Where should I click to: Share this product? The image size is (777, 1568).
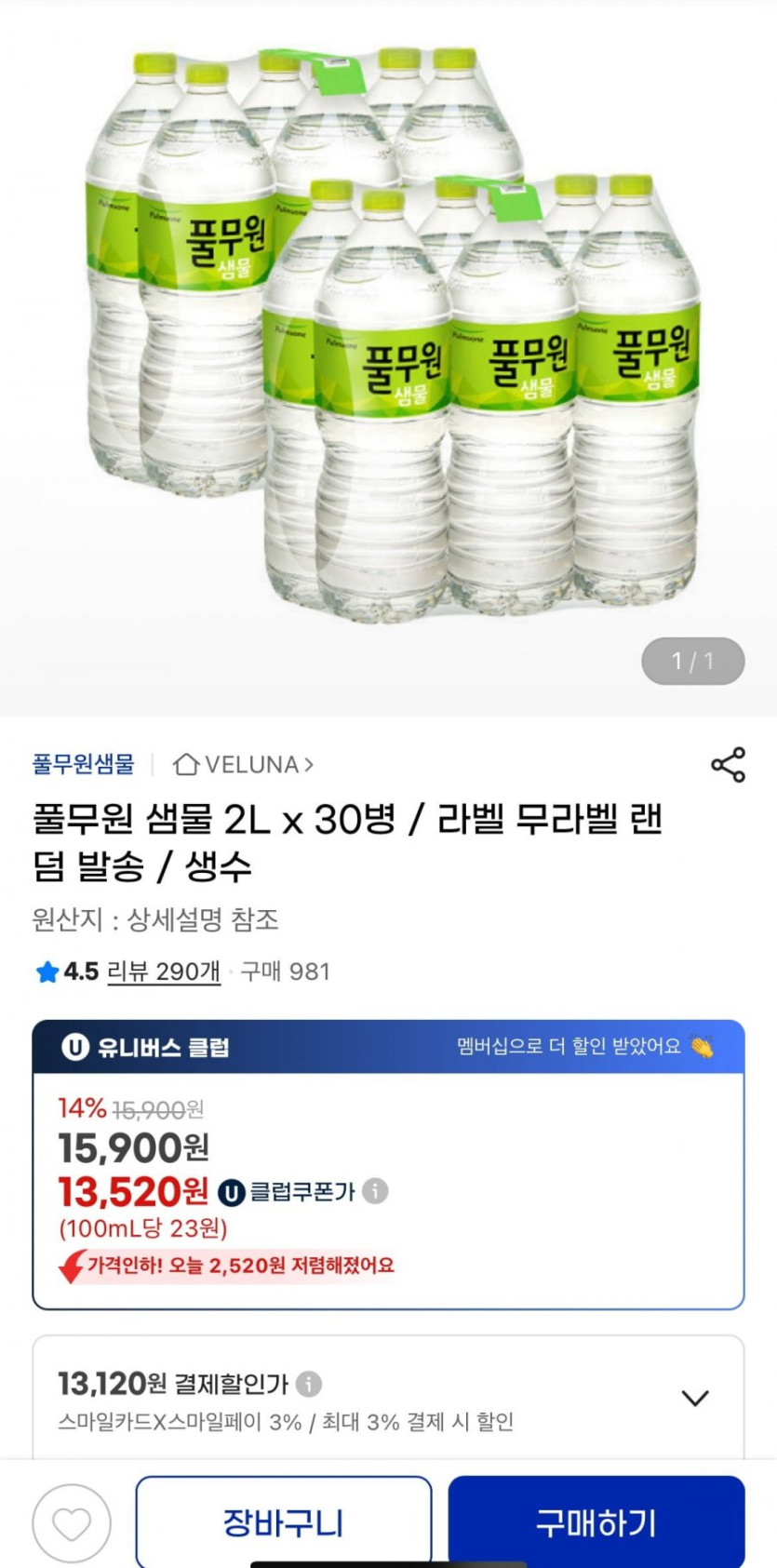(x=728, y=764)
